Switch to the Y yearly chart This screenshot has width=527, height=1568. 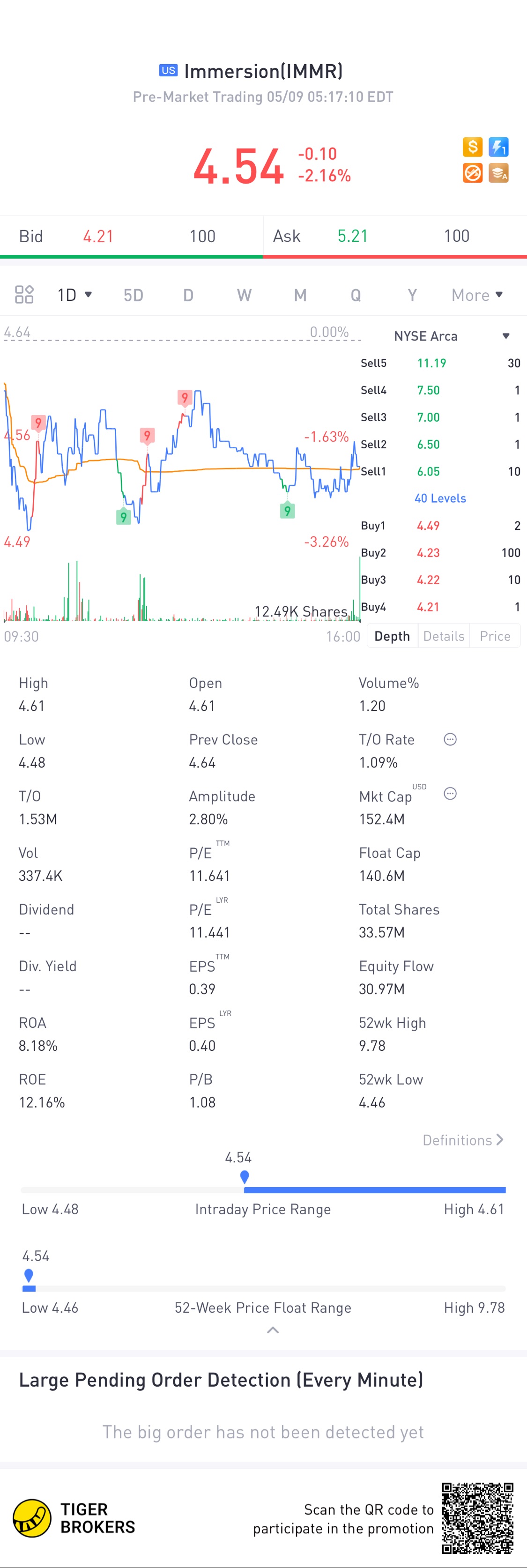pyautogui.click(x=412, y=295)
